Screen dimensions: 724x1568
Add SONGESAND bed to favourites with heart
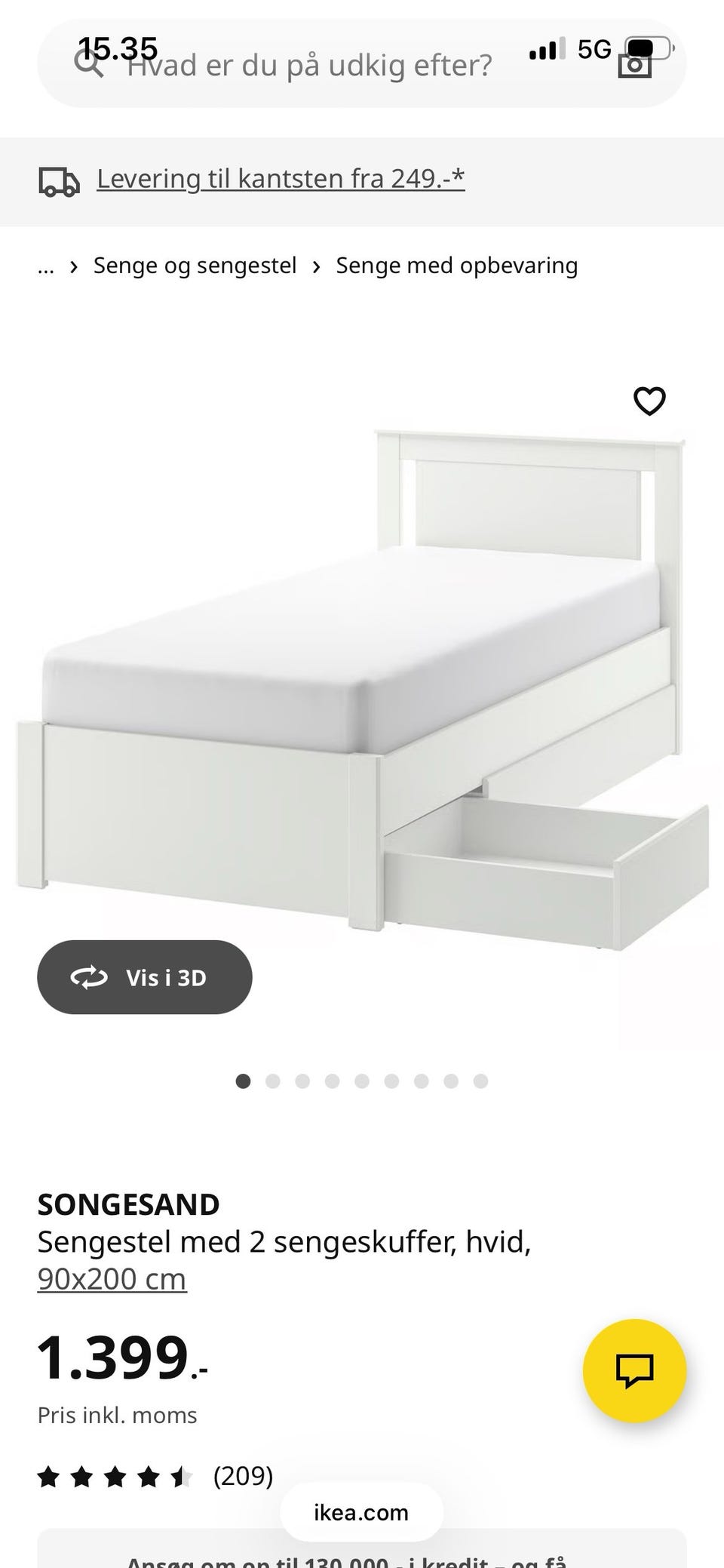pos(649,401)
